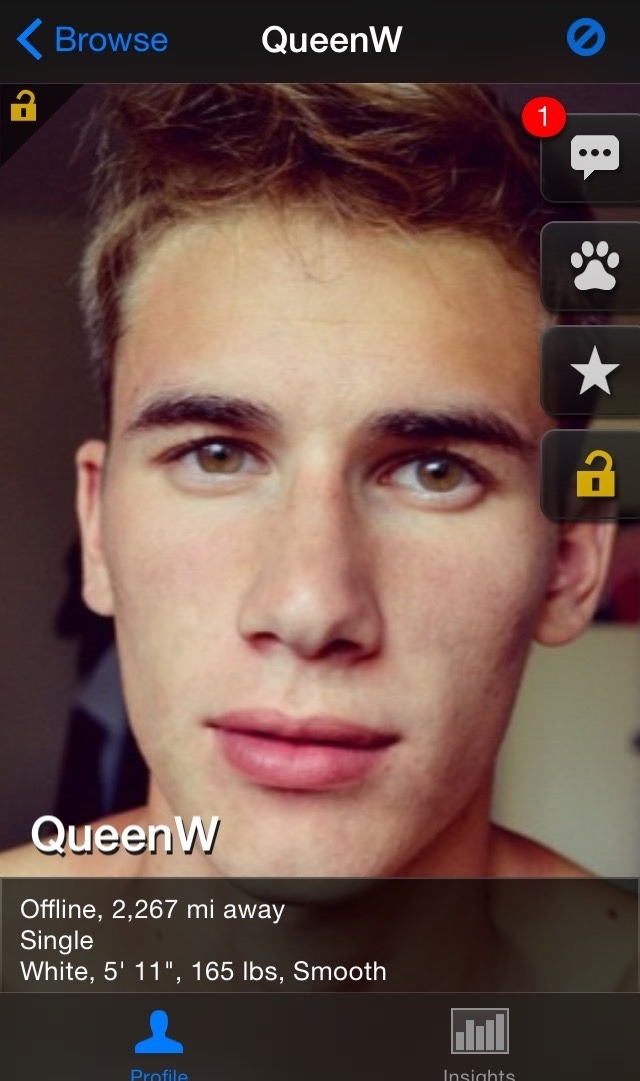Go back to Browse

pos(92,40)
